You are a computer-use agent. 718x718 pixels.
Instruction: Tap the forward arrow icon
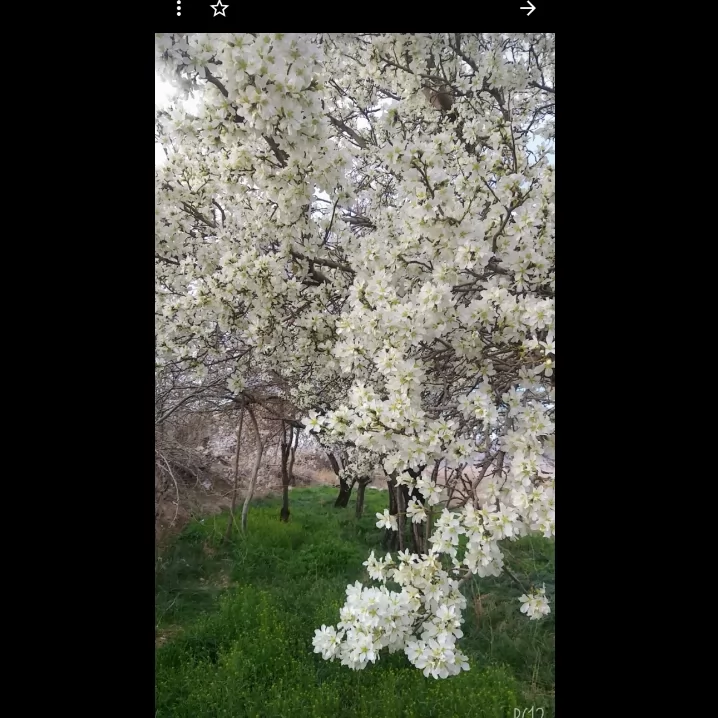pos(528,8)
